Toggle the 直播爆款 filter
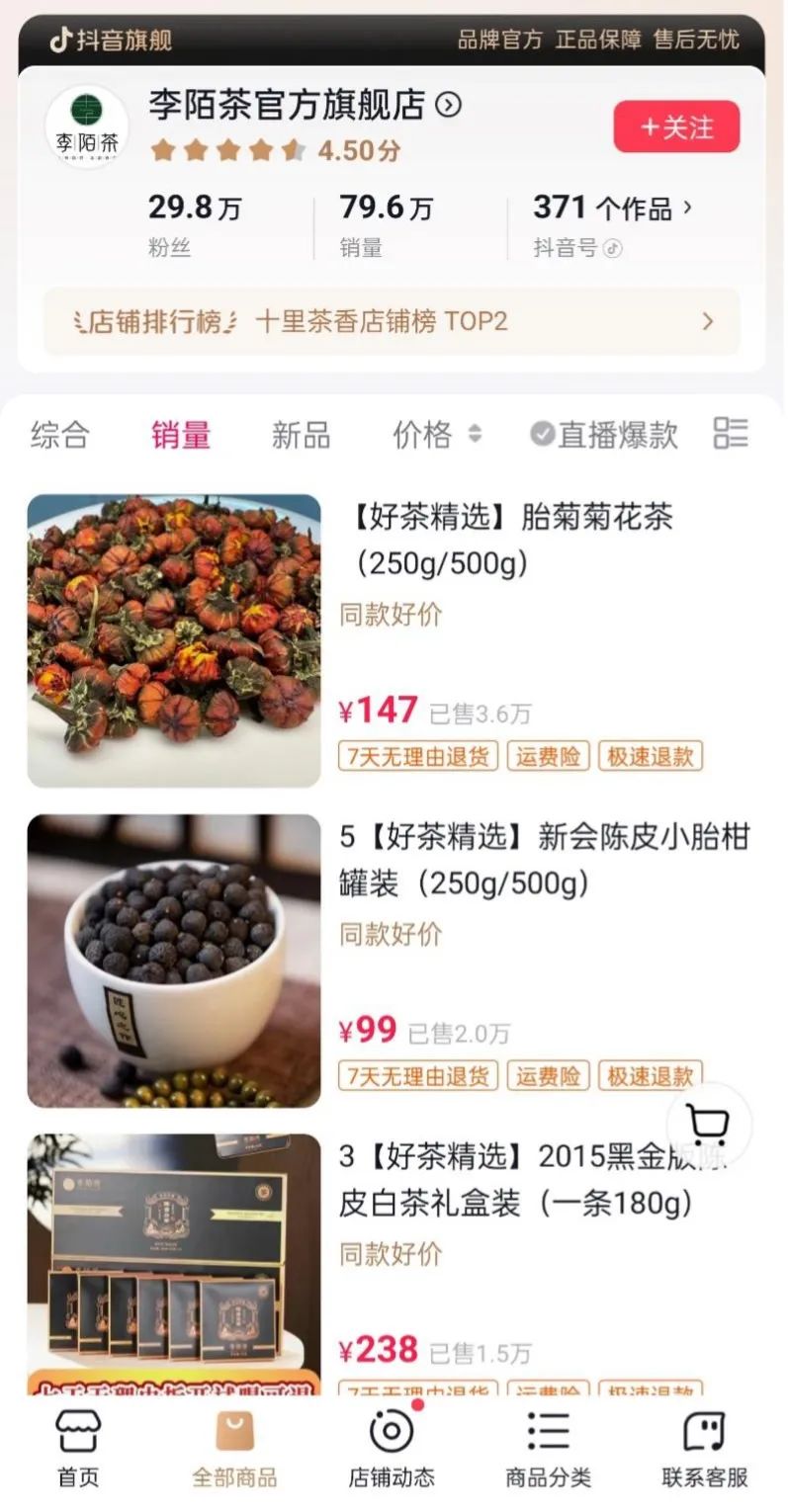Screen dimensions: 788x1512 604,435
